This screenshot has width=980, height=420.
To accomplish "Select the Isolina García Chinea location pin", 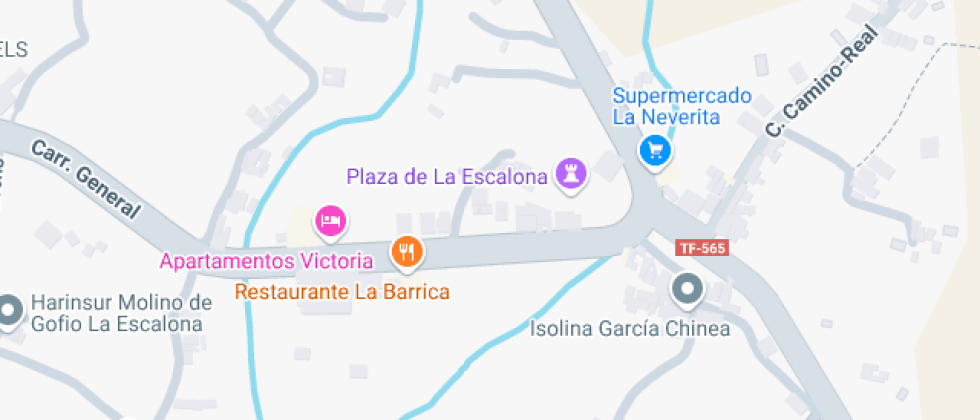I will click(x=687, y=290).
